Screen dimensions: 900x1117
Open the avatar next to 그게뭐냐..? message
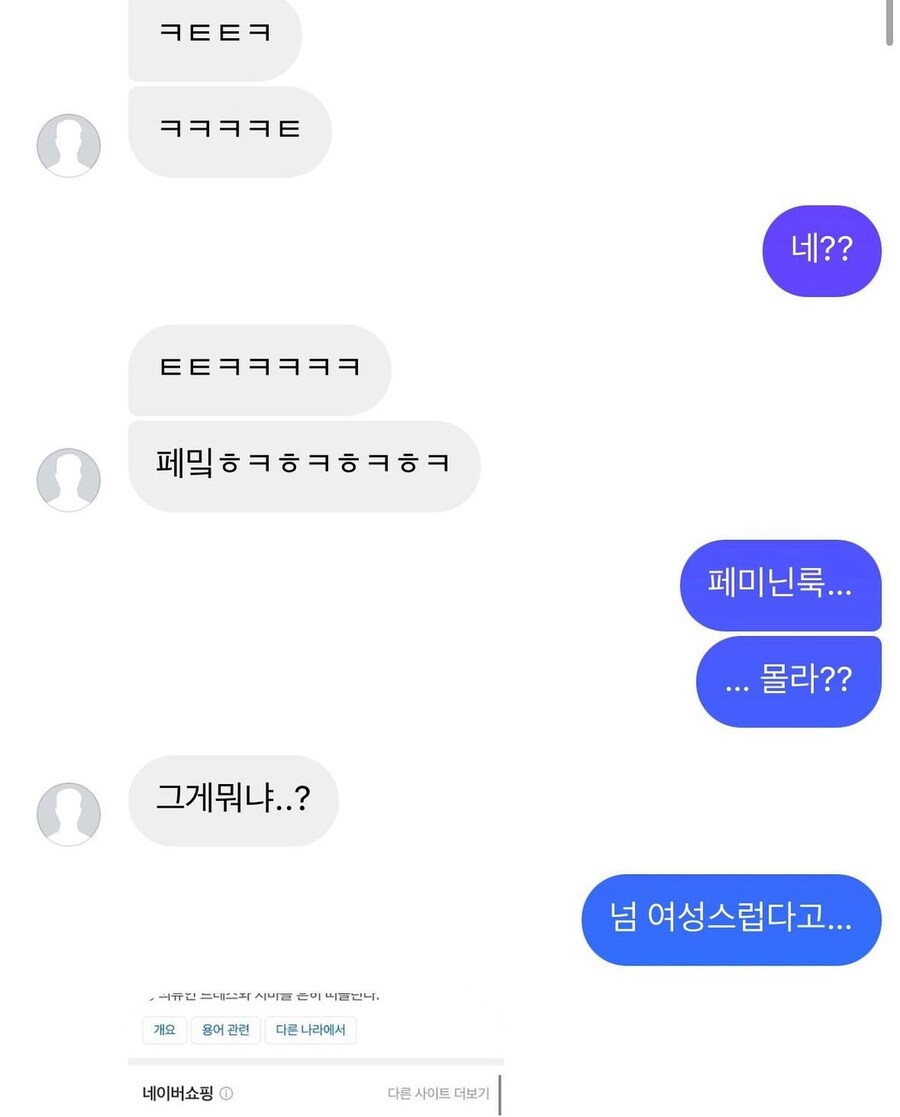click(68, 814)
